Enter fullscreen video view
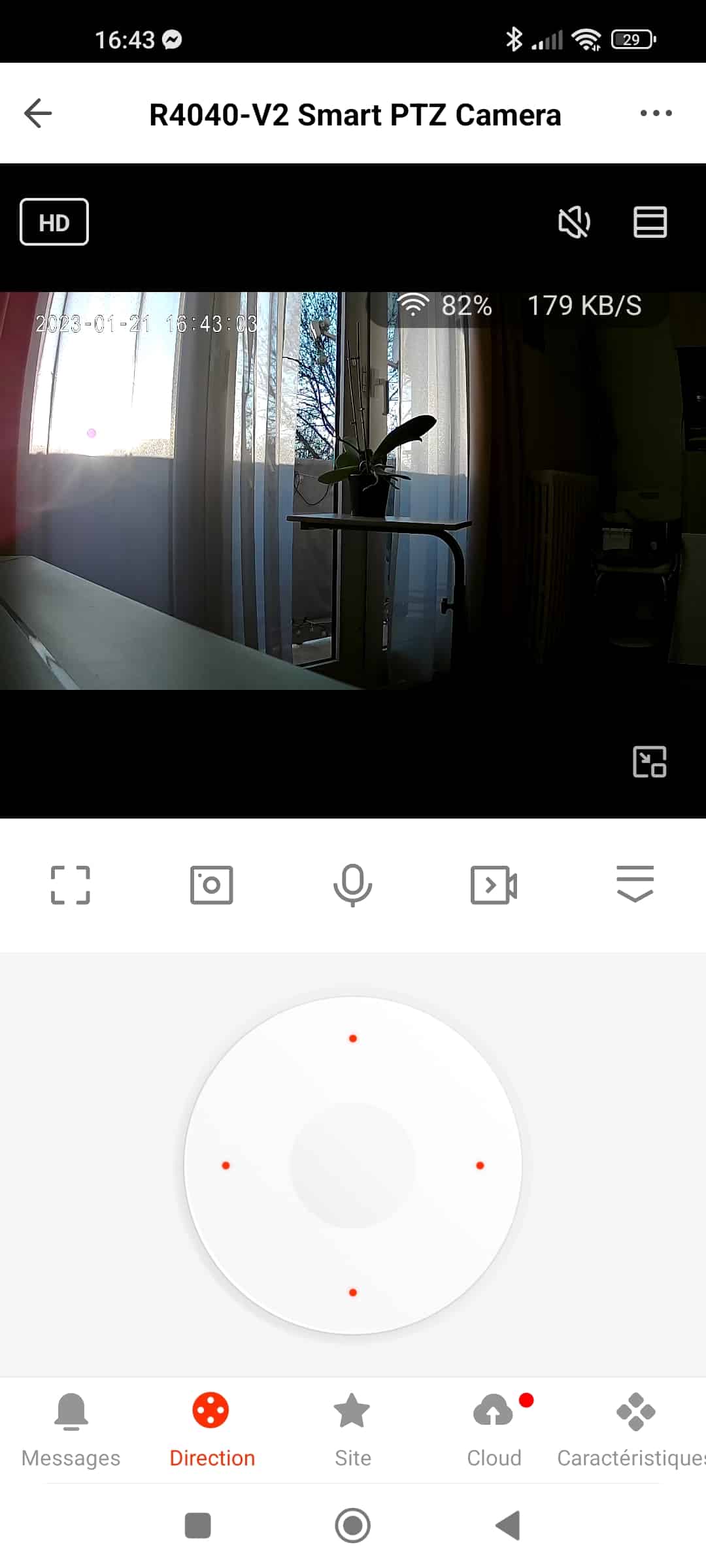Viewport: 706px width, 1568px height. pos(71,885)
